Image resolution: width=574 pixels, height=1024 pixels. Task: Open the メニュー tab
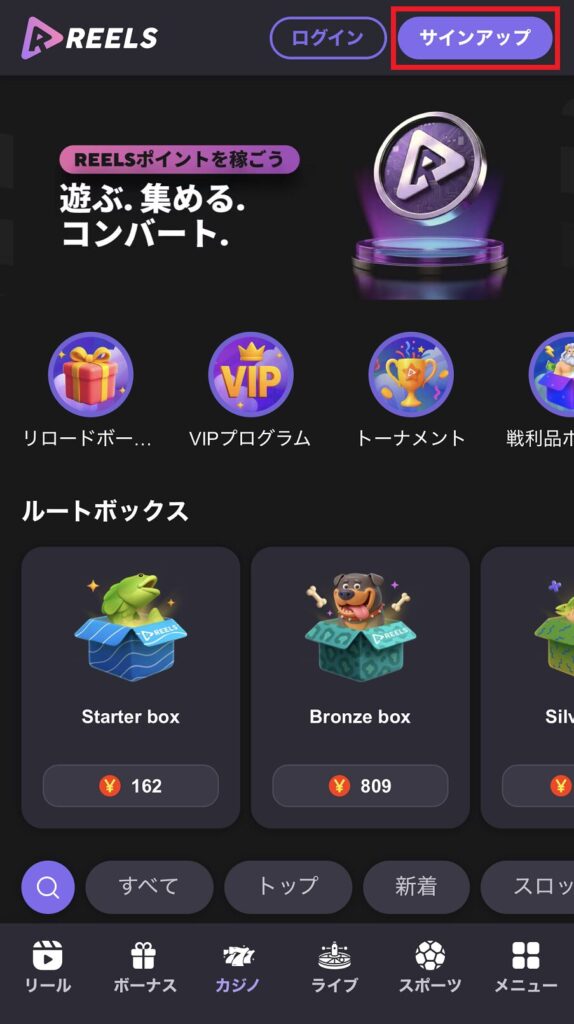coord(526,967)
